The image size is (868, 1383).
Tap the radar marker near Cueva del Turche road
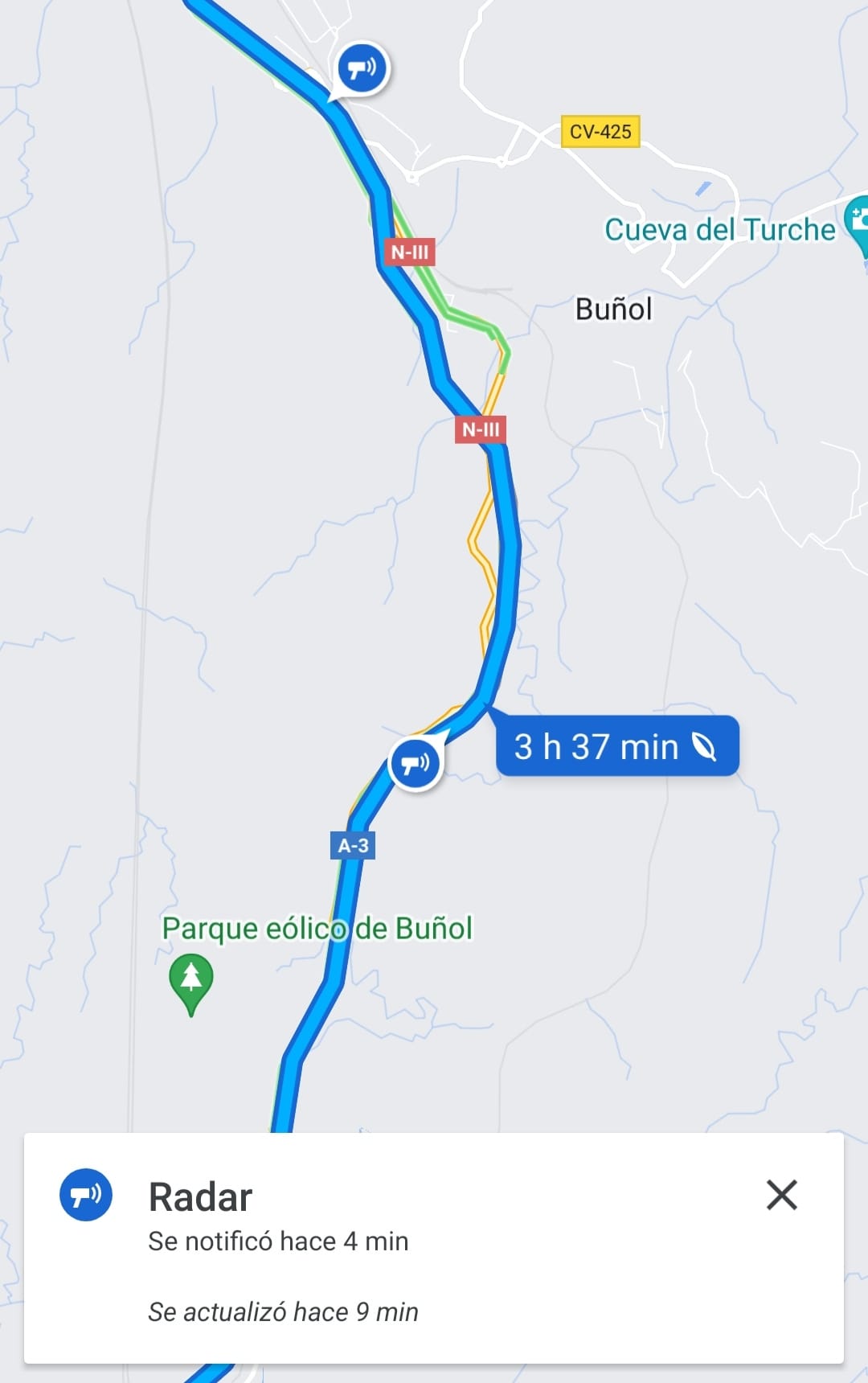tap(362, 68)
